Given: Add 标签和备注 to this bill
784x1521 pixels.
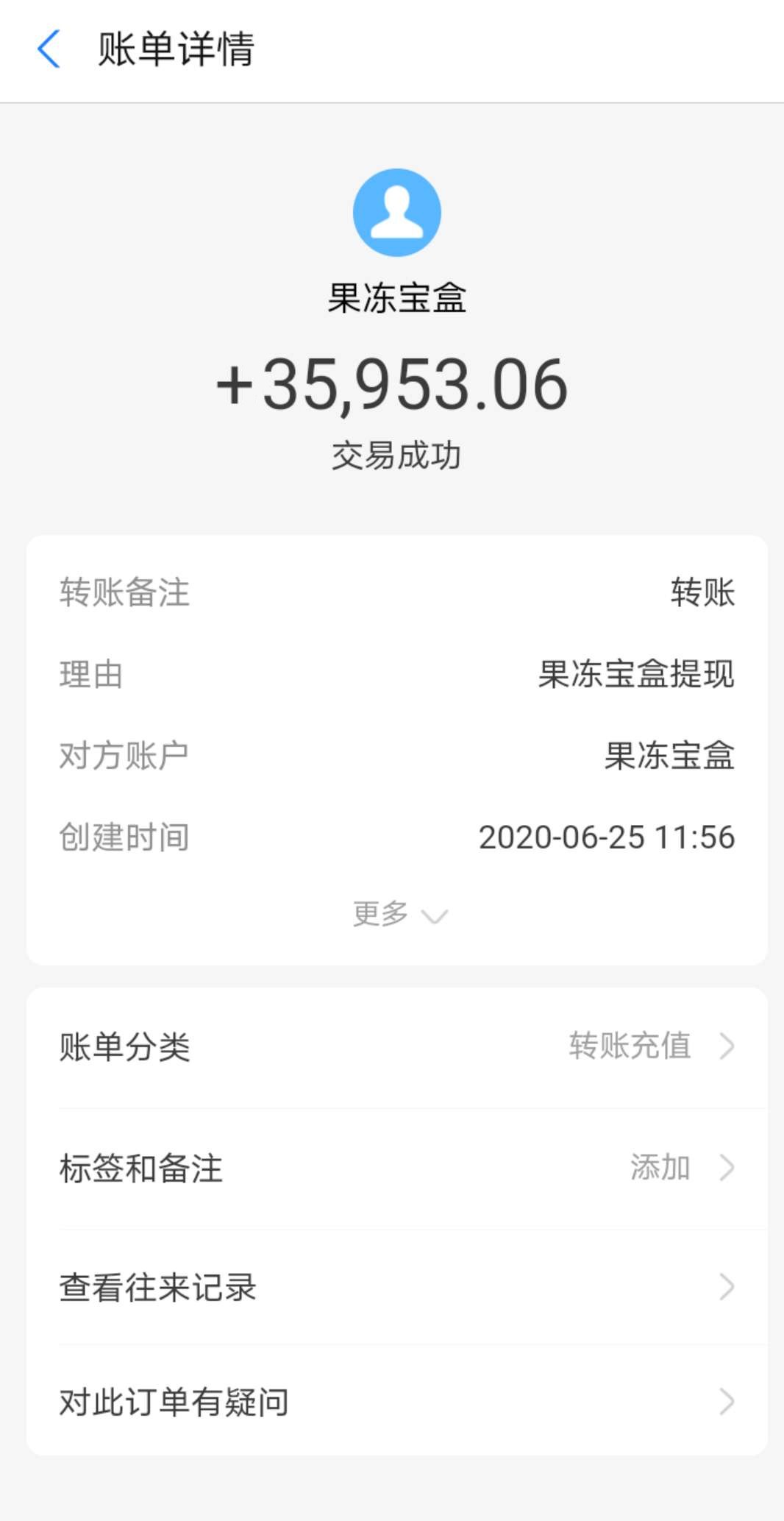Looking at the screenshot, I should point(397,1168).
